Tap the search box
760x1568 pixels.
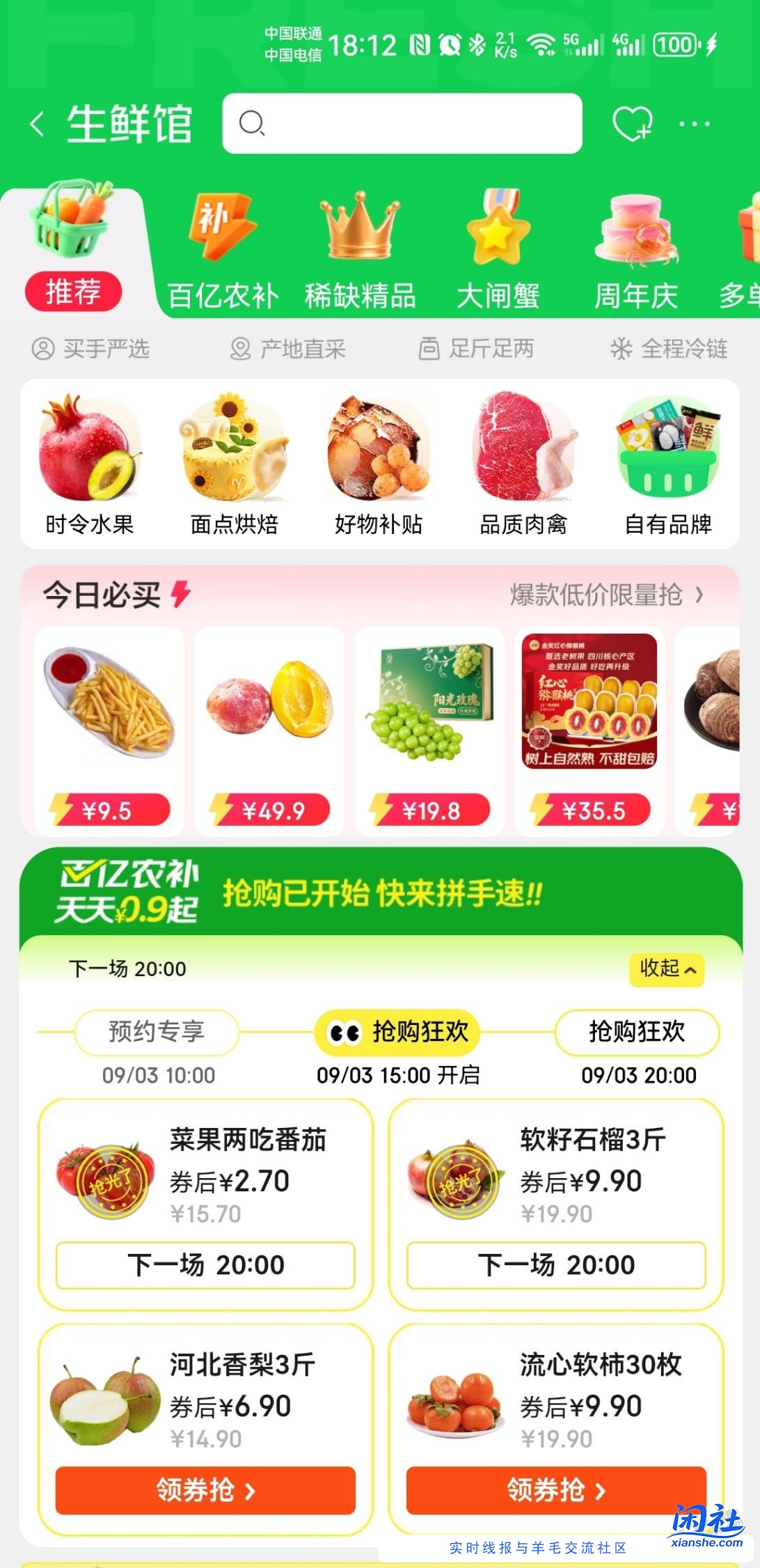402,123
